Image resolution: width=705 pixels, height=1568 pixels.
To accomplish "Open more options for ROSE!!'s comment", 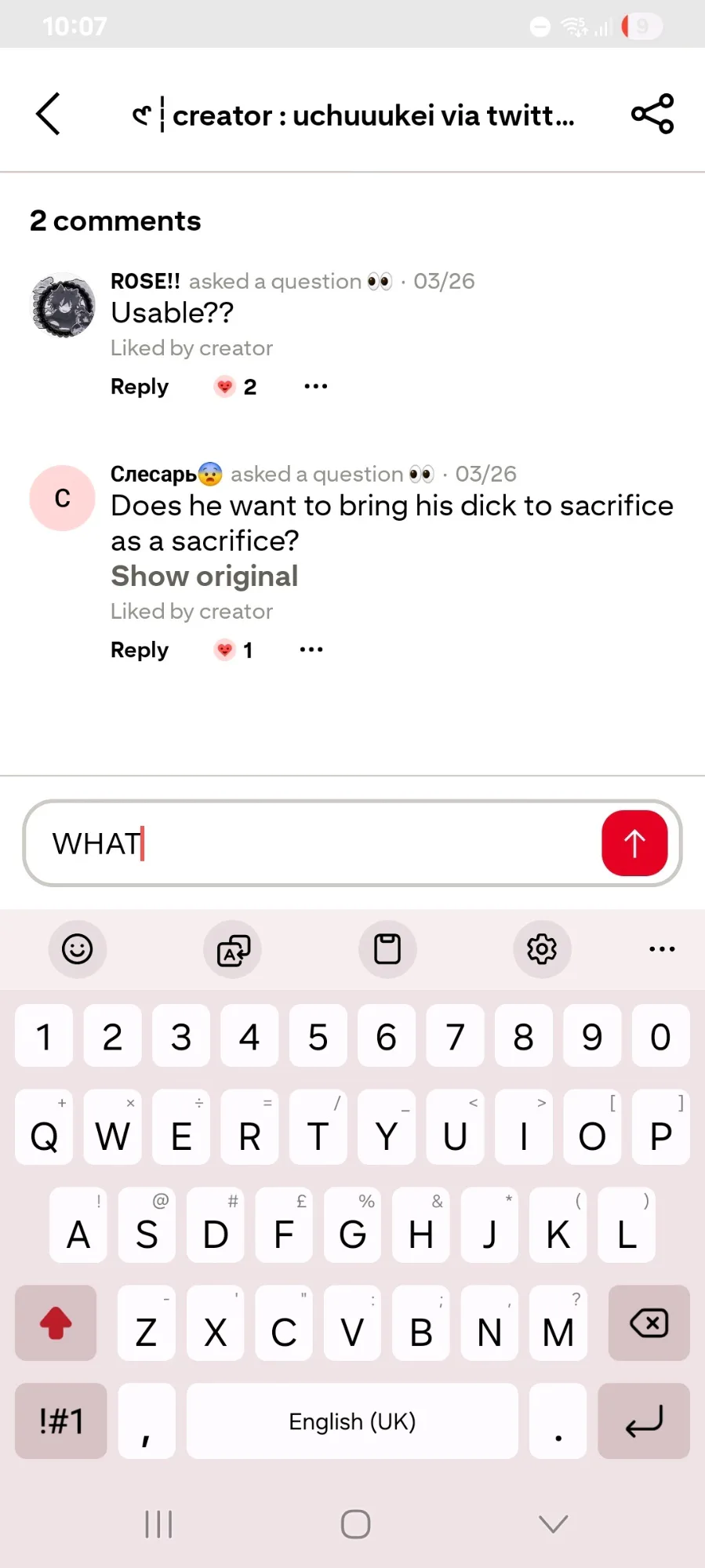I will pyautogui.click(x=315, y=387).
